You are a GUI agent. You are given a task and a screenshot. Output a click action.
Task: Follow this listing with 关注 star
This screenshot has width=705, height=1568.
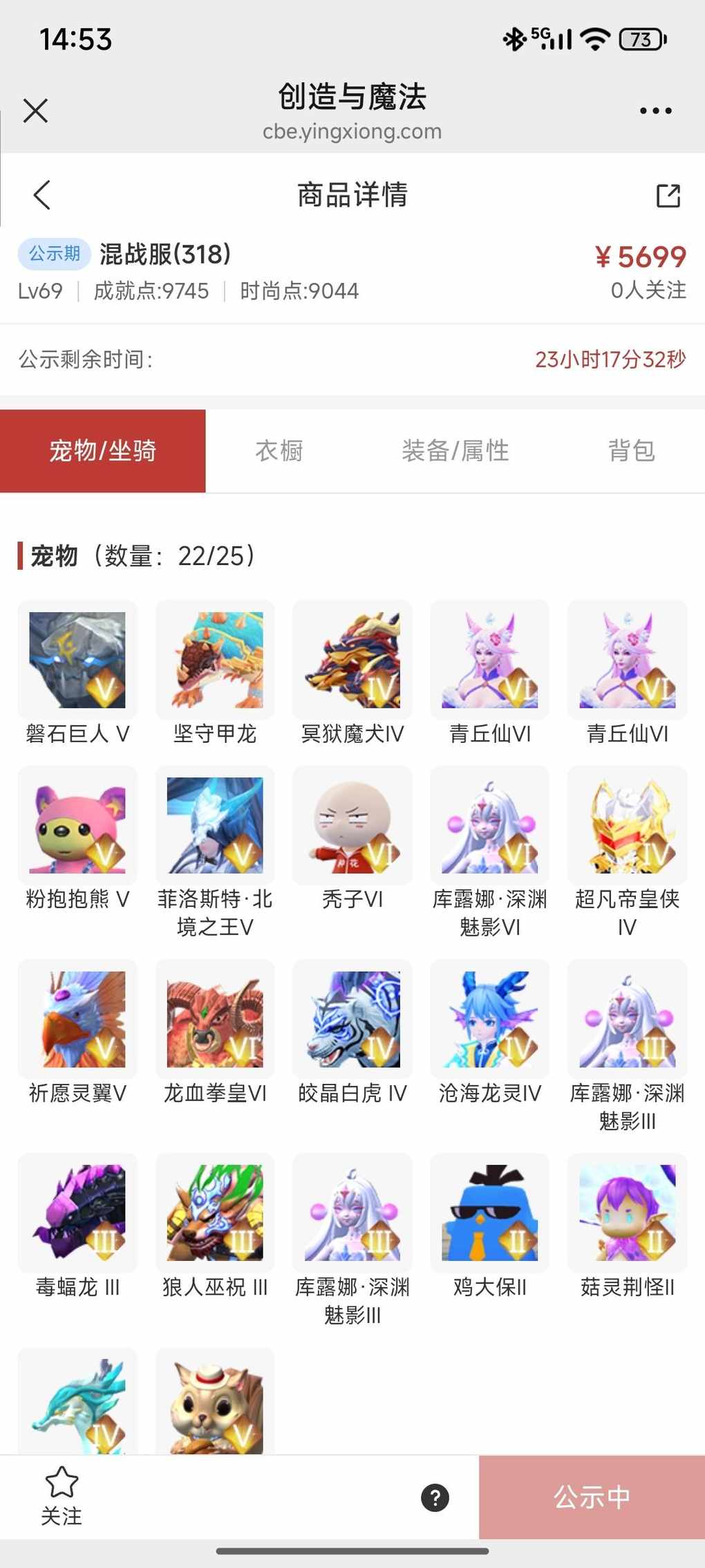click(62, 1496)
